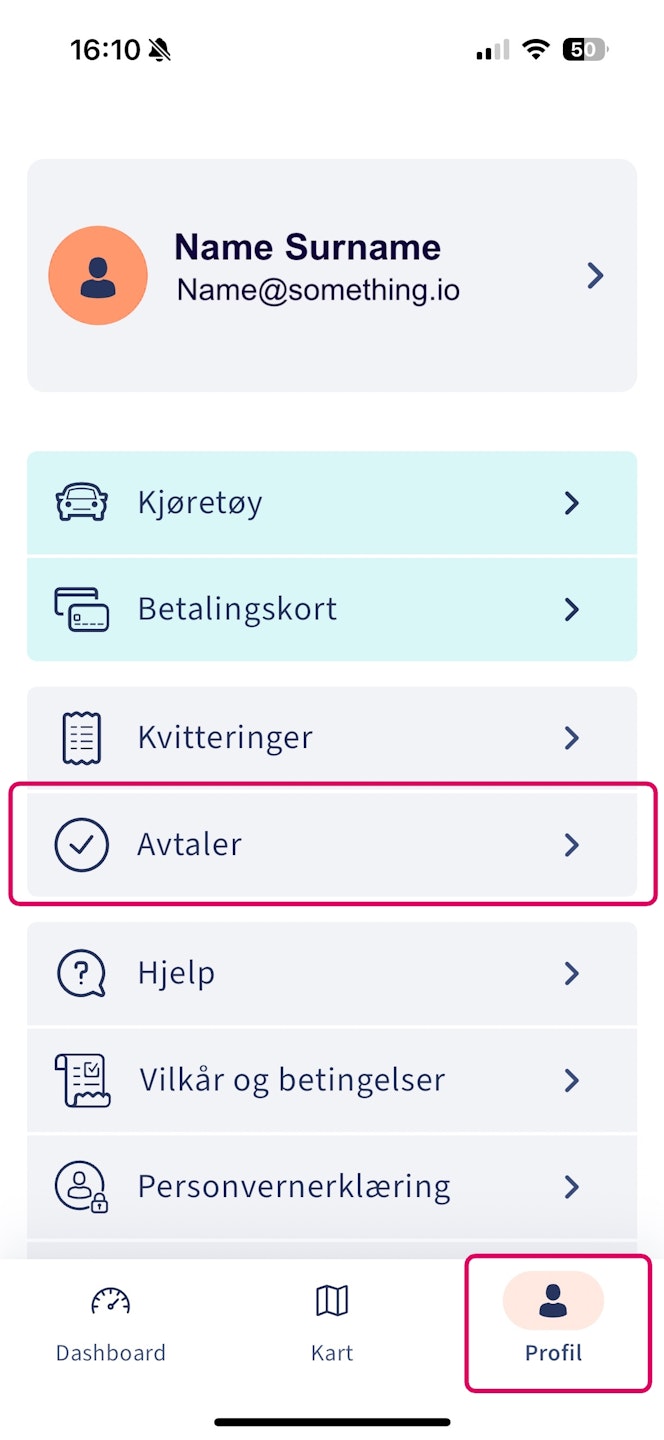The width and height of the screenshot is (664, 1440).
Task: Read Vilkår og betingelser
Action: click(x=332, y=1080)
